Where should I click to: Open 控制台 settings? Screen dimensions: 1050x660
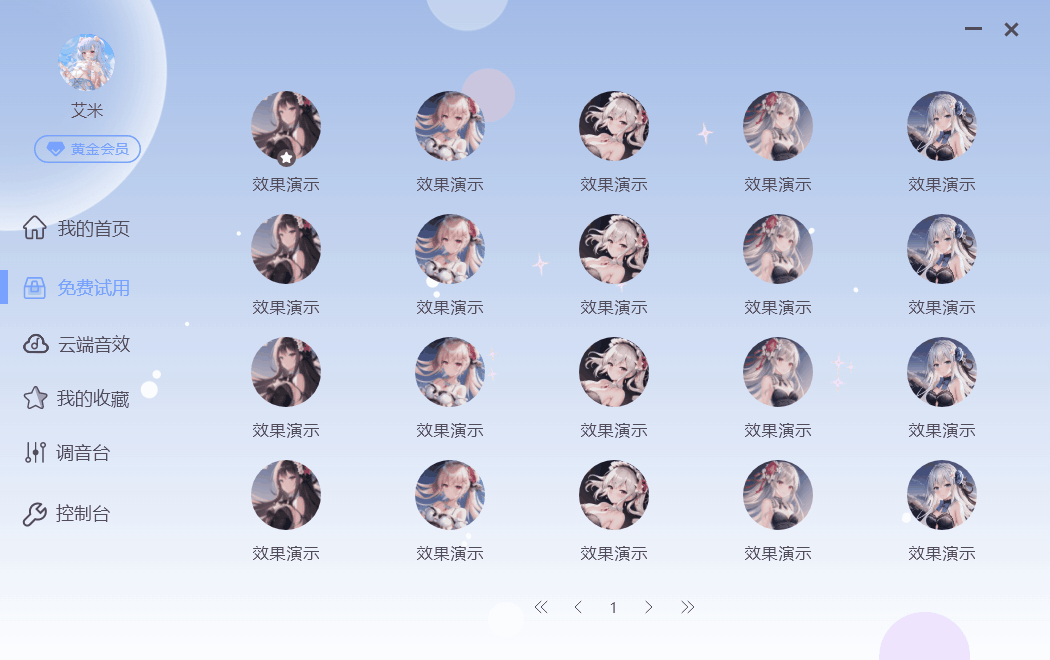point(67,514)
